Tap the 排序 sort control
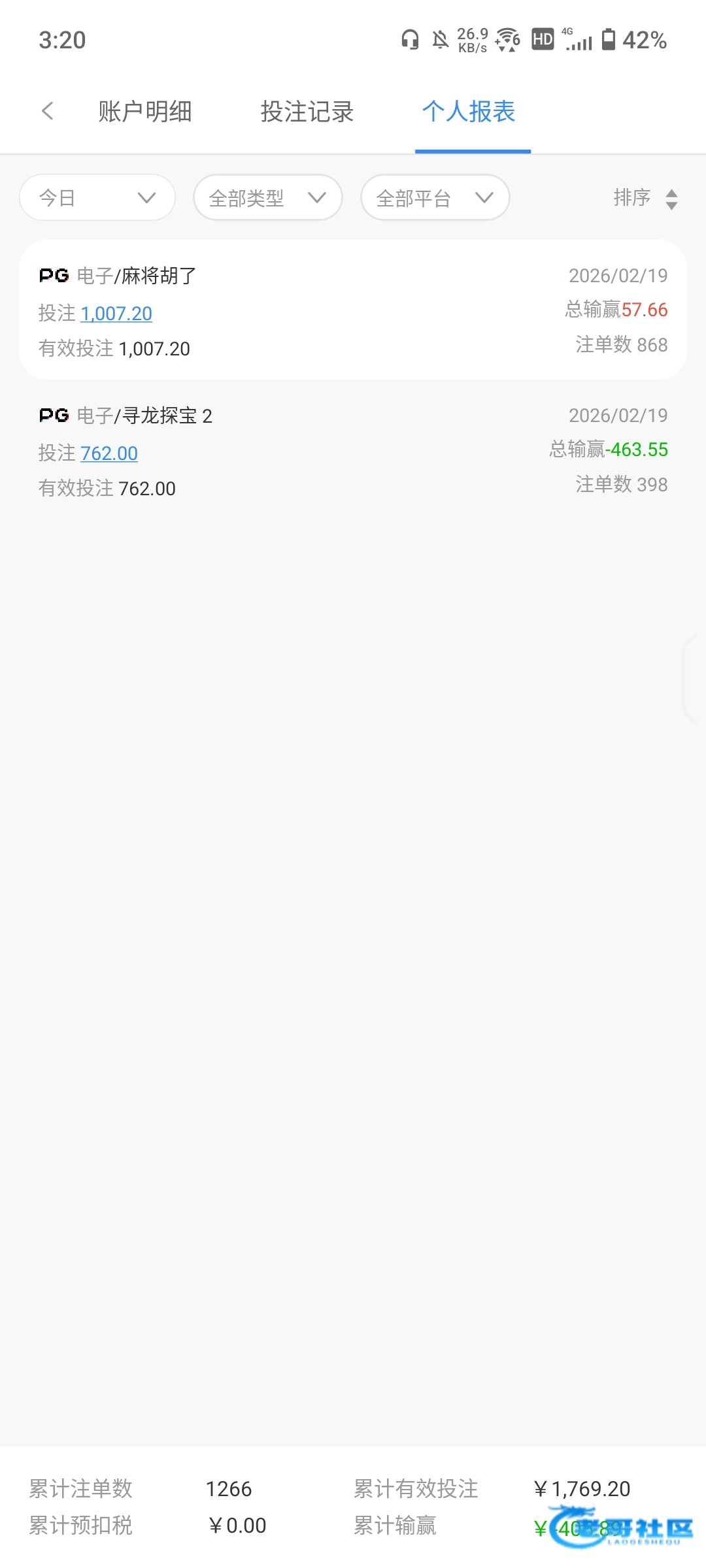 (645, 198)
